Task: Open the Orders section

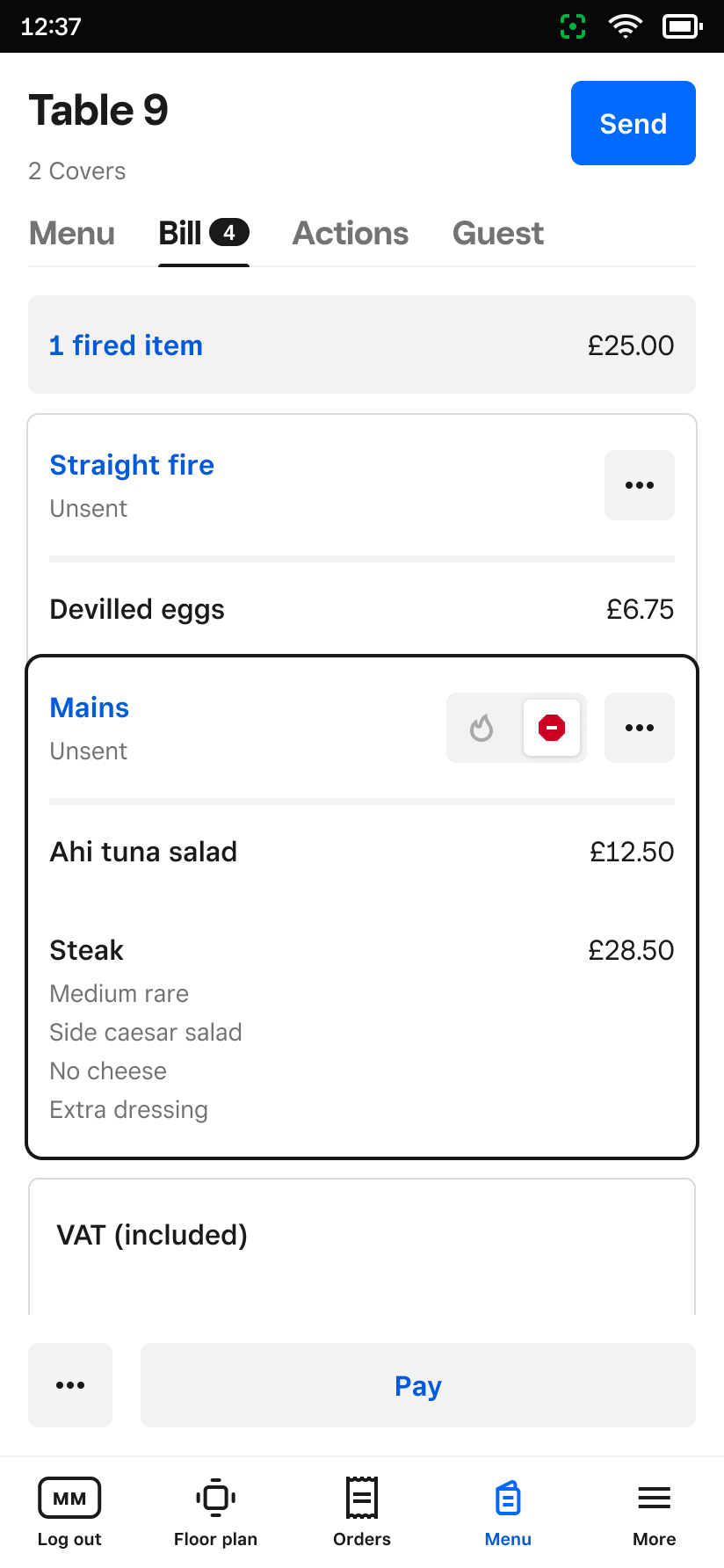Action: (x=362, y=1512)
